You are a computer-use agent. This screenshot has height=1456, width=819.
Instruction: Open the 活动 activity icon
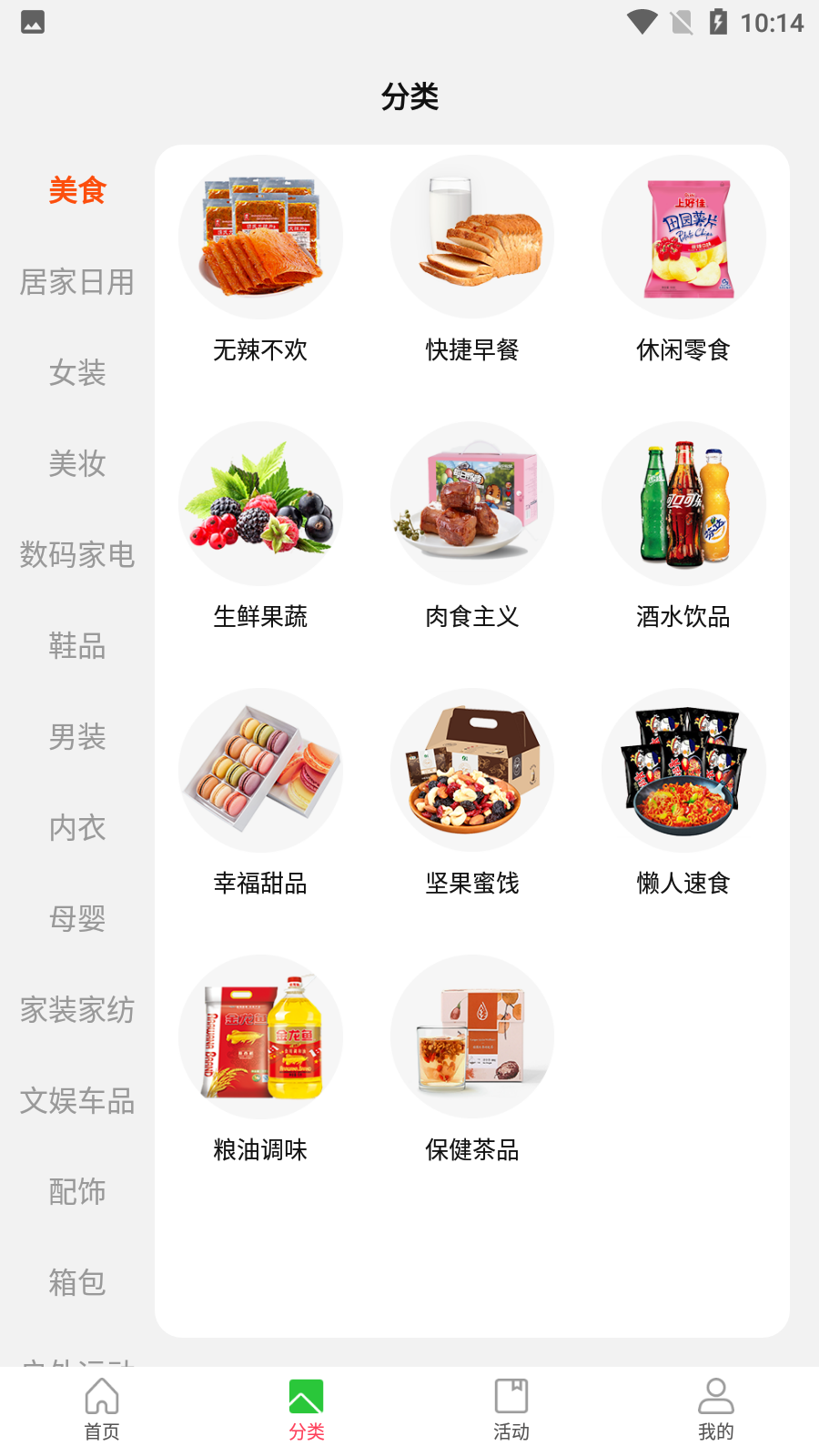click(x=511, y=1397)
